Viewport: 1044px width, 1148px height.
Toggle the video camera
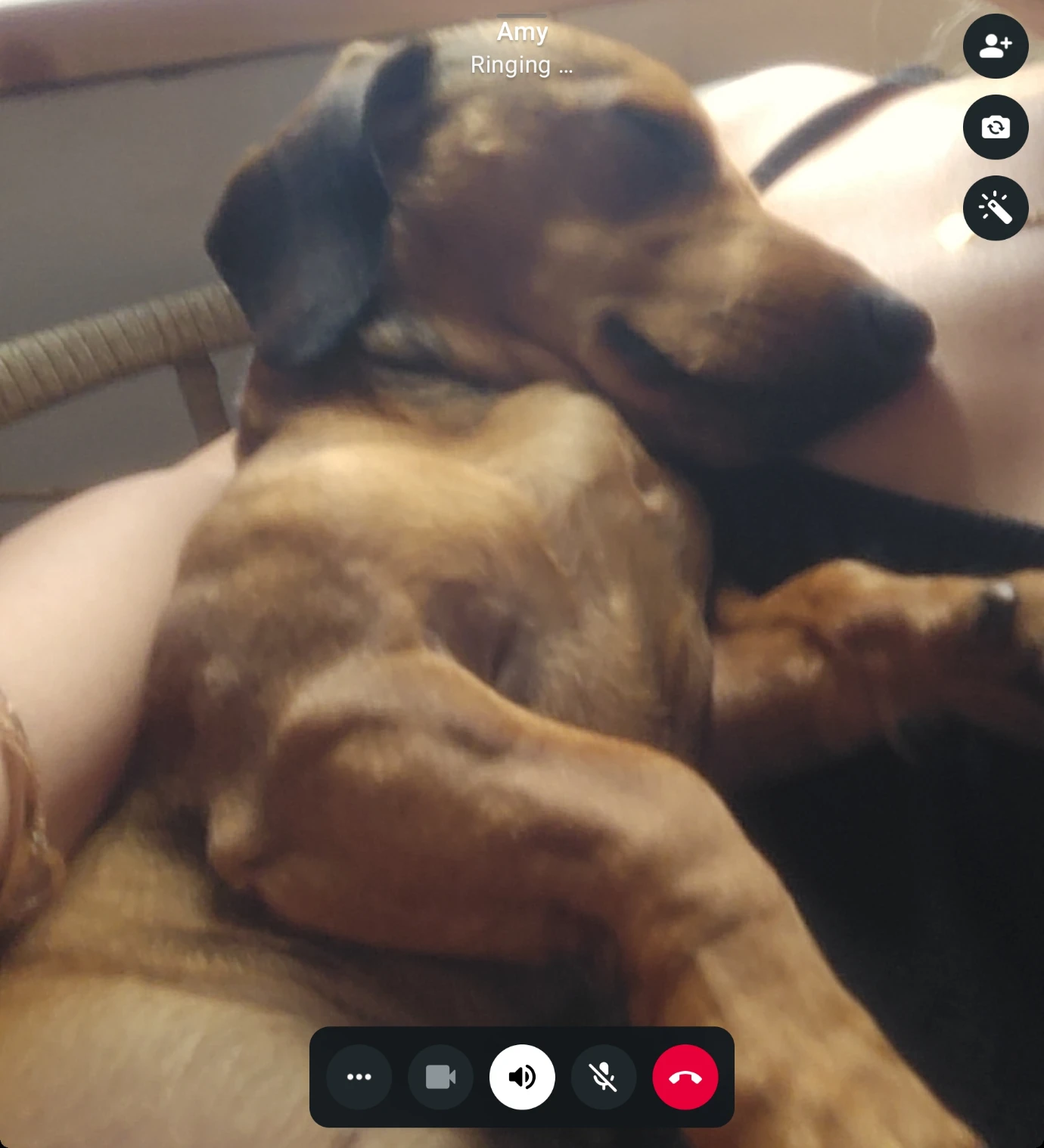[440, 1076]
